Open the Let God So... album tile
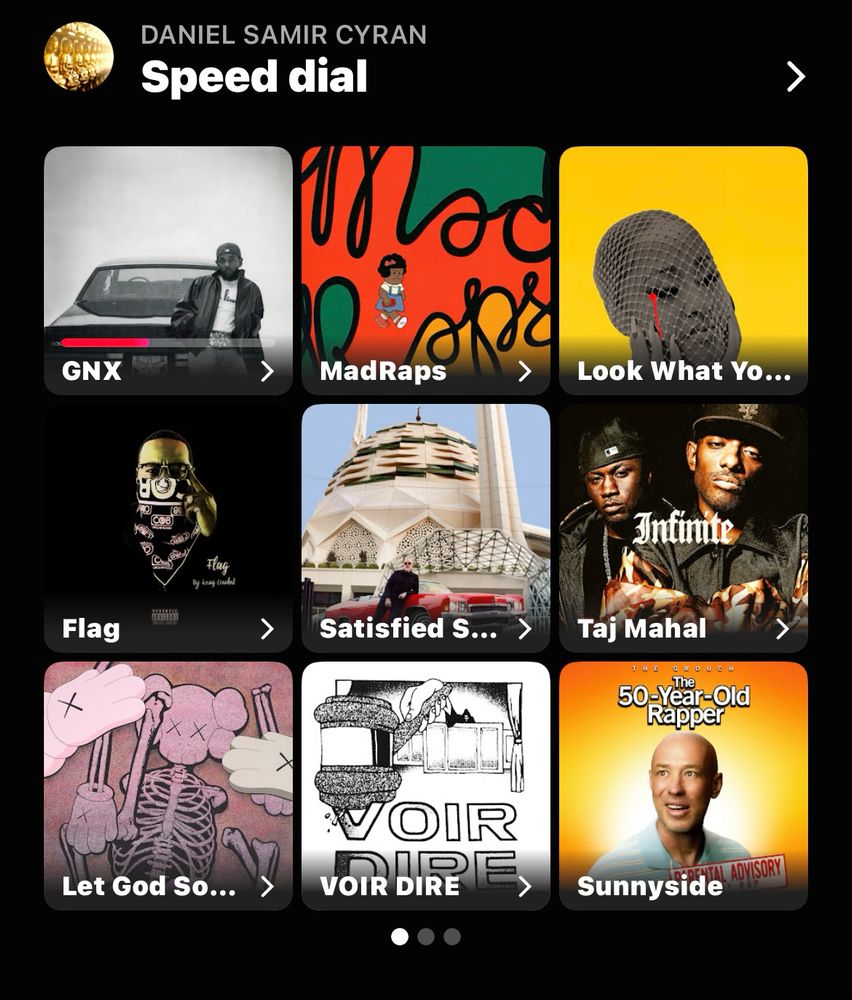Viewport: 852px width, 1000px height. 168,786
